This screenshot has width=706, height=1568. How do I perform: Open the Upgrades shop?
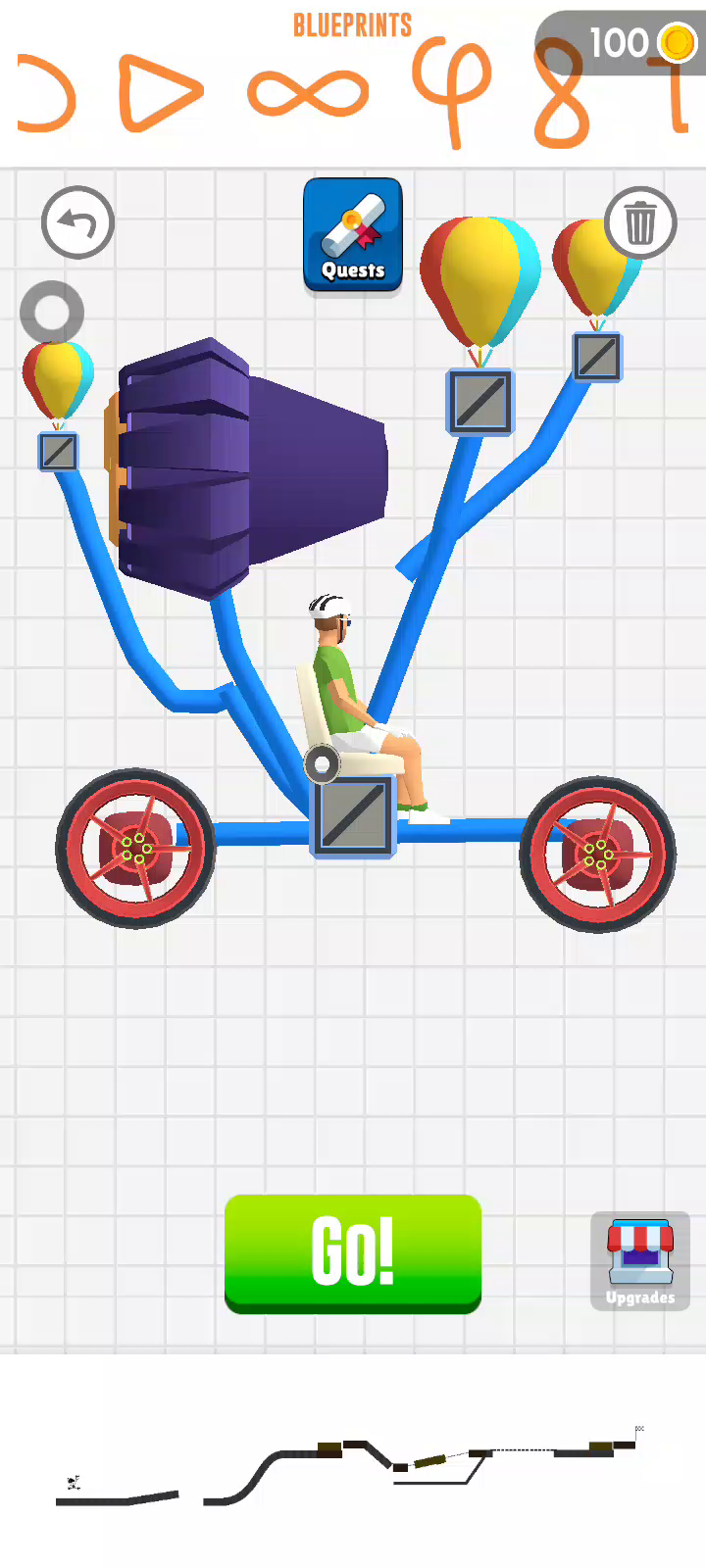tap(640, 1261)
